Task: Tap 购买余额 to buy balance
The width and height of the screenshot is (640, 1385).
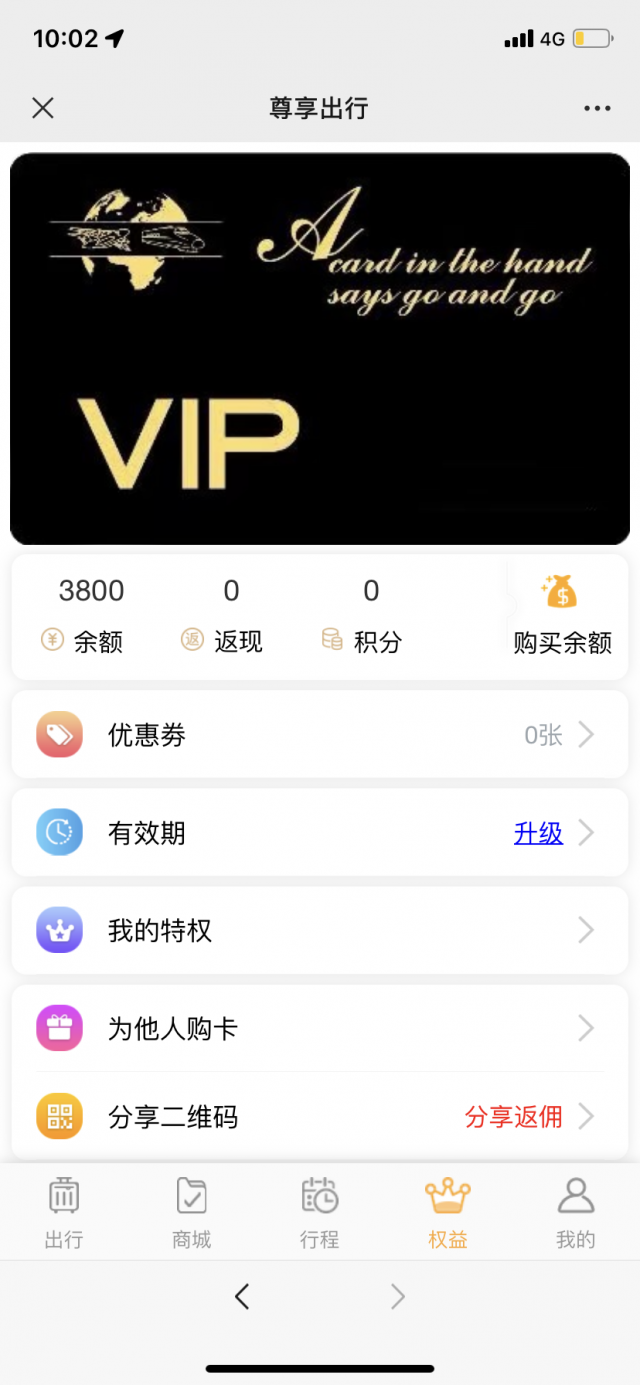Action: click(562, 617)
